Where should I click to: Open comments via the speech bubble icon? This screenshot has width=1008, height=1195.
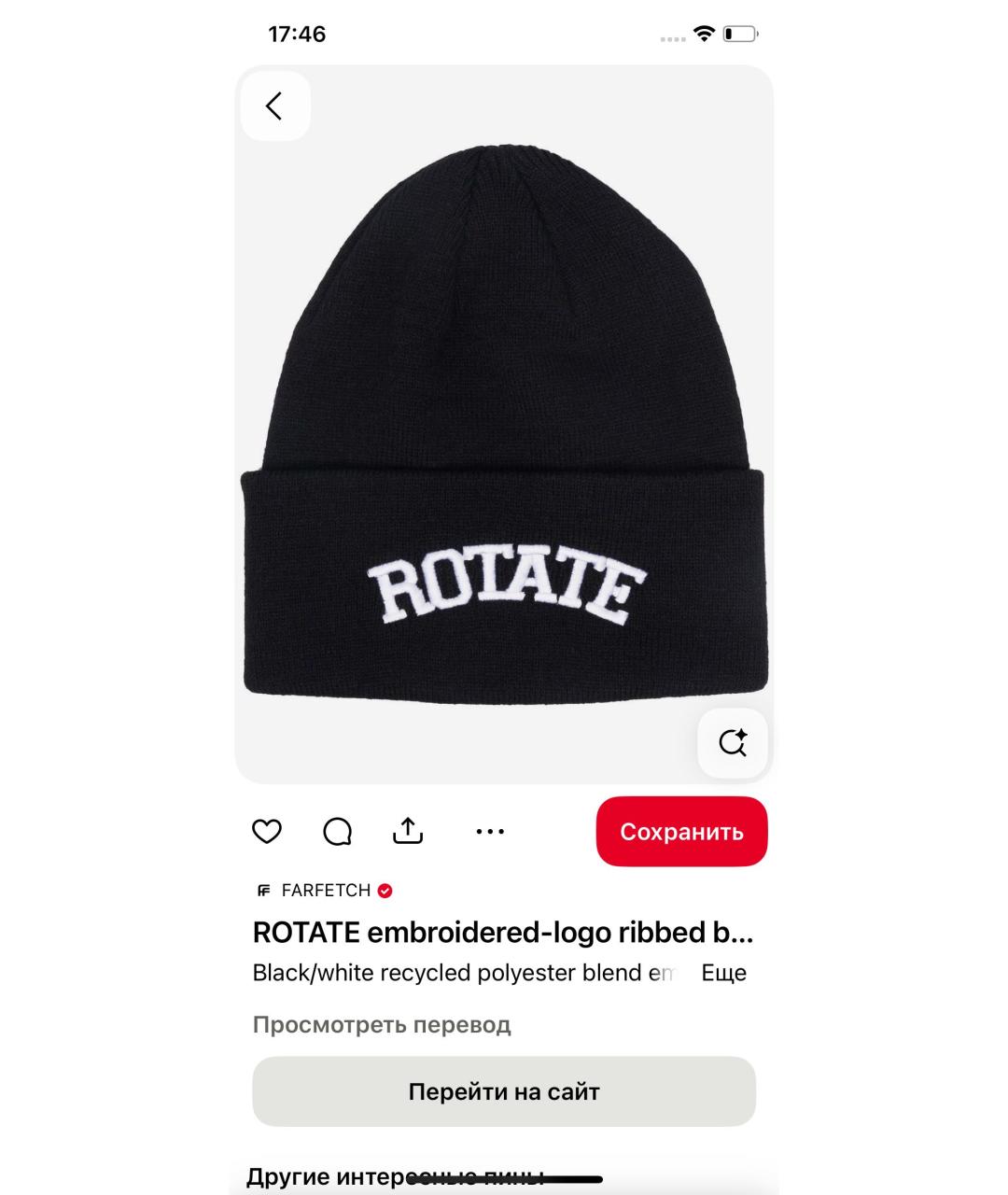(338, 831)
